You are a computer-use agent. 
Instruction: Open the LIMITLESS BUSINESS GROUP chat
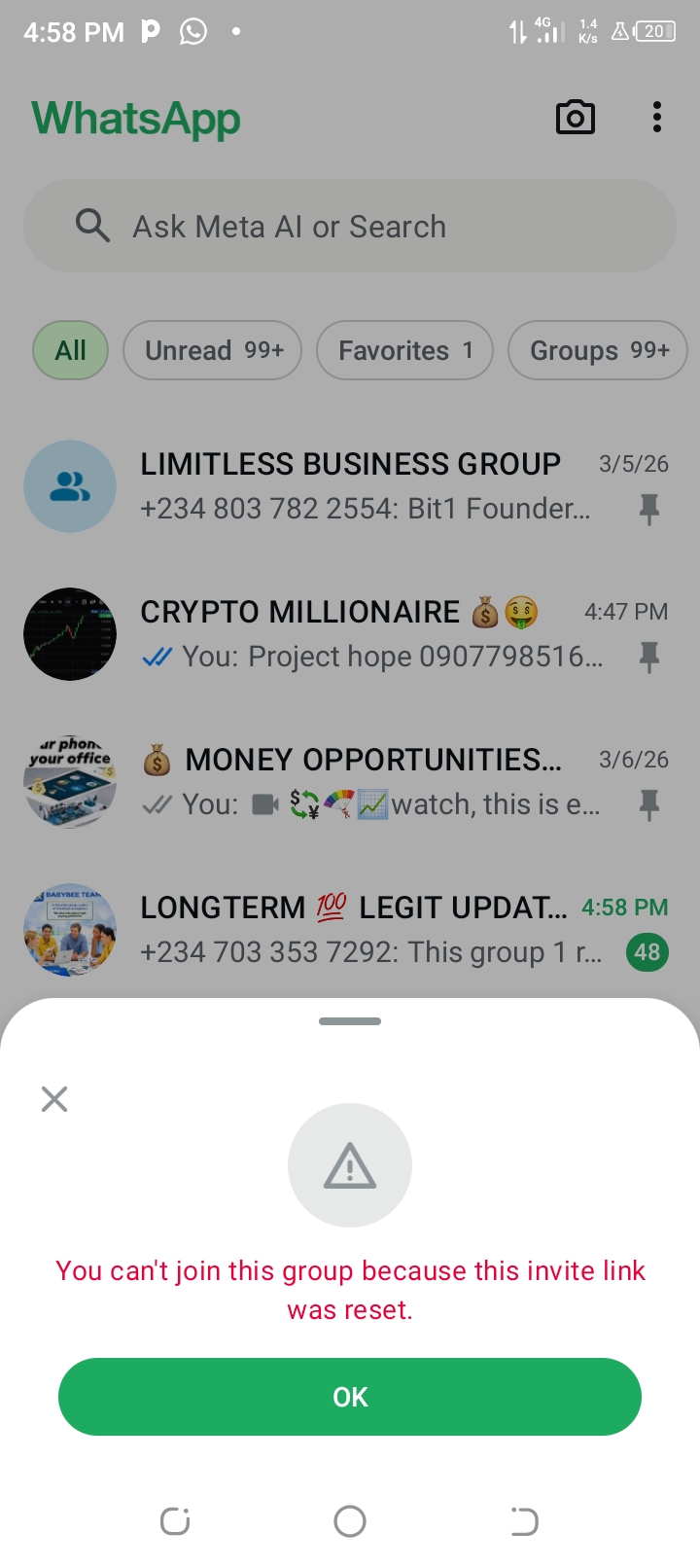pos(350,486)
